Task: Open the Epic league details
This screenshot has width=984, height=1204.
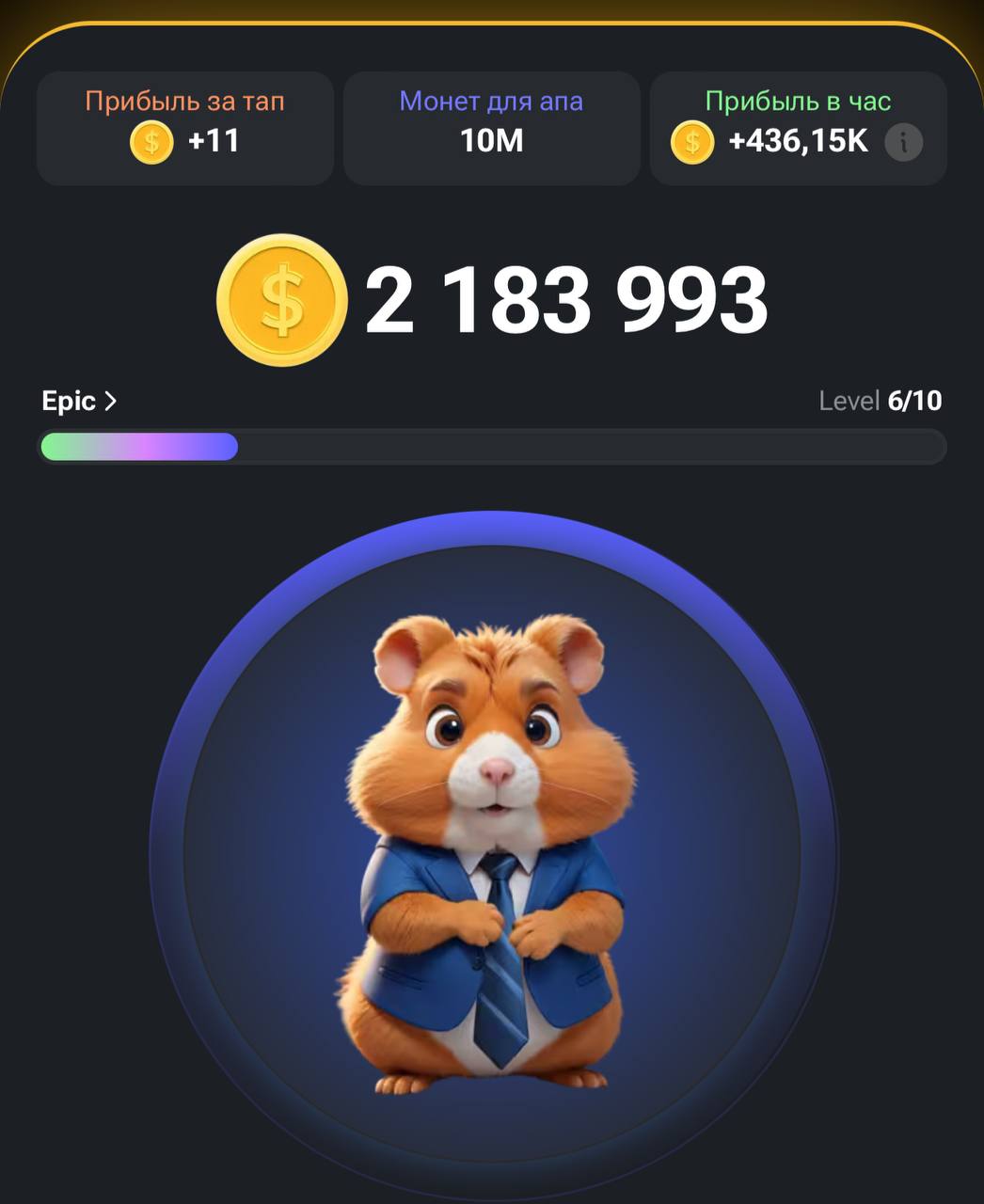Action: 79,401
